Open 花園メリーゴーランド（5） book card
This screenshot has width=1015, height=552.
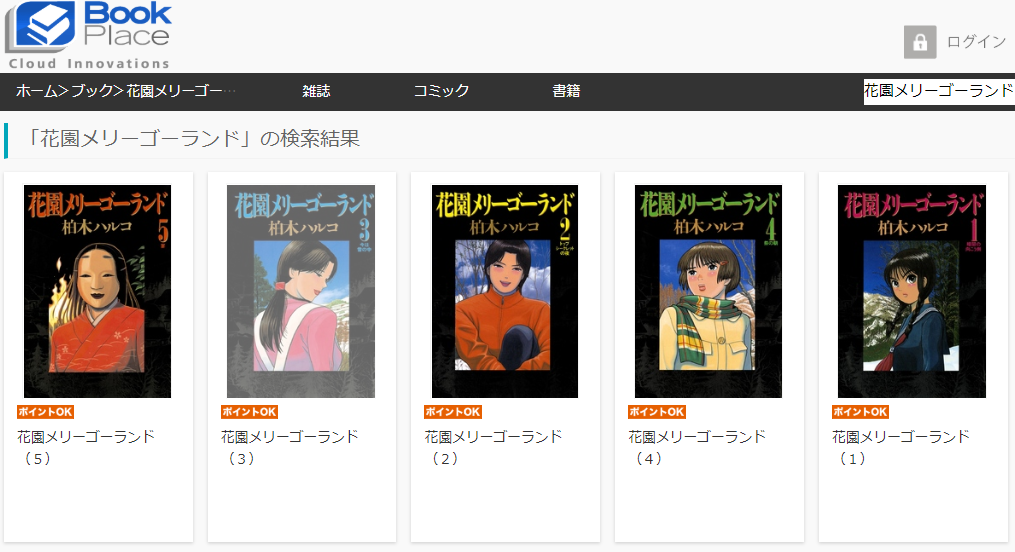pyautogui.click(x=97, y=291)
